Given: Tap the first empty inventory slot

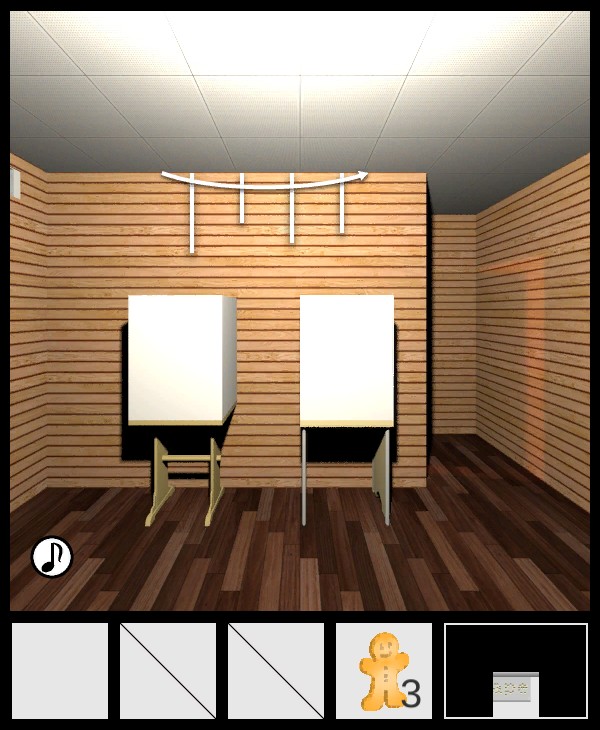Looking at the screenshot, I should click(x=60, y=671).
